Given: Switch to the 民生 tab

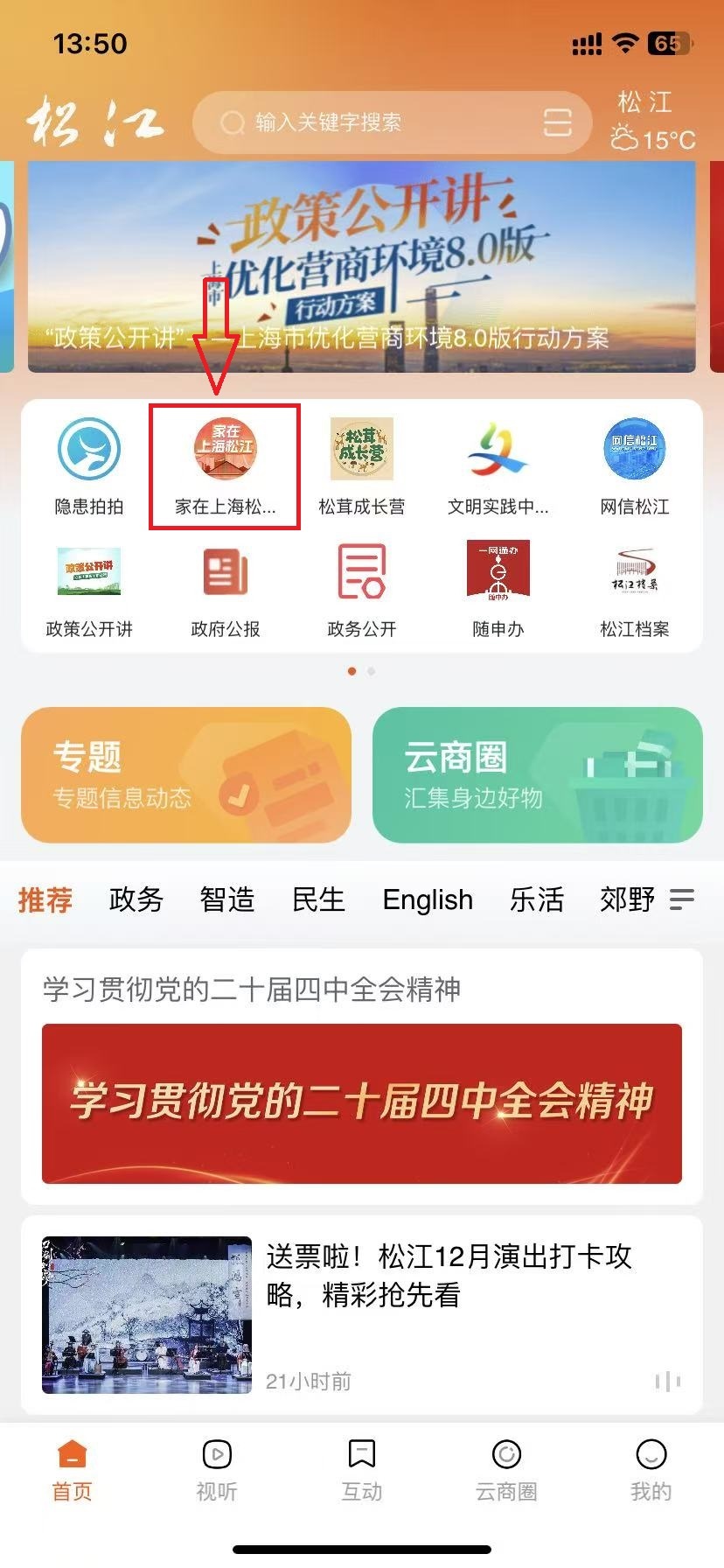Looking at the screenshot, I should click(x=318, y=899).
